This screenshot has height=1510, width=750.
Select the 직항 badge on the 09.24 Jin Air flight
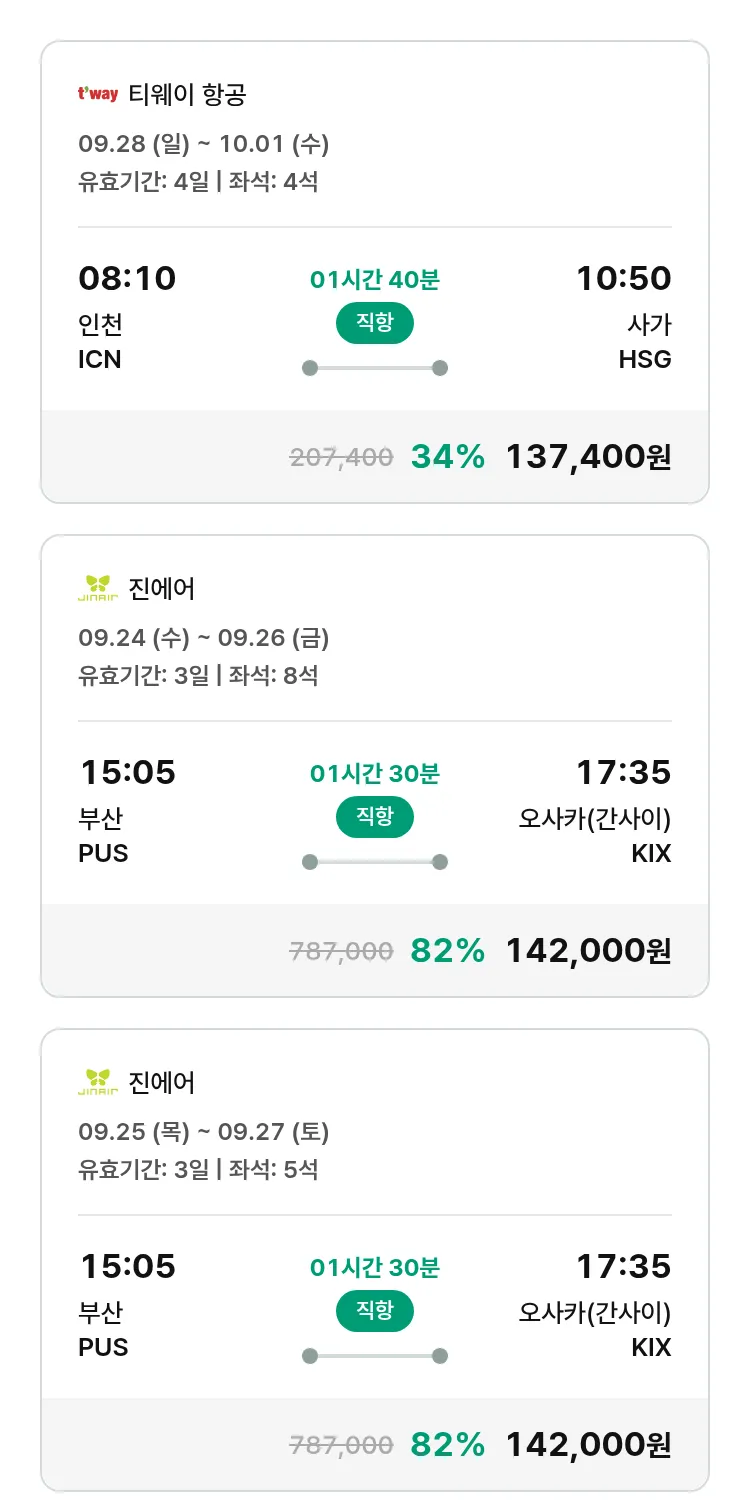click(x=374, y=817)
